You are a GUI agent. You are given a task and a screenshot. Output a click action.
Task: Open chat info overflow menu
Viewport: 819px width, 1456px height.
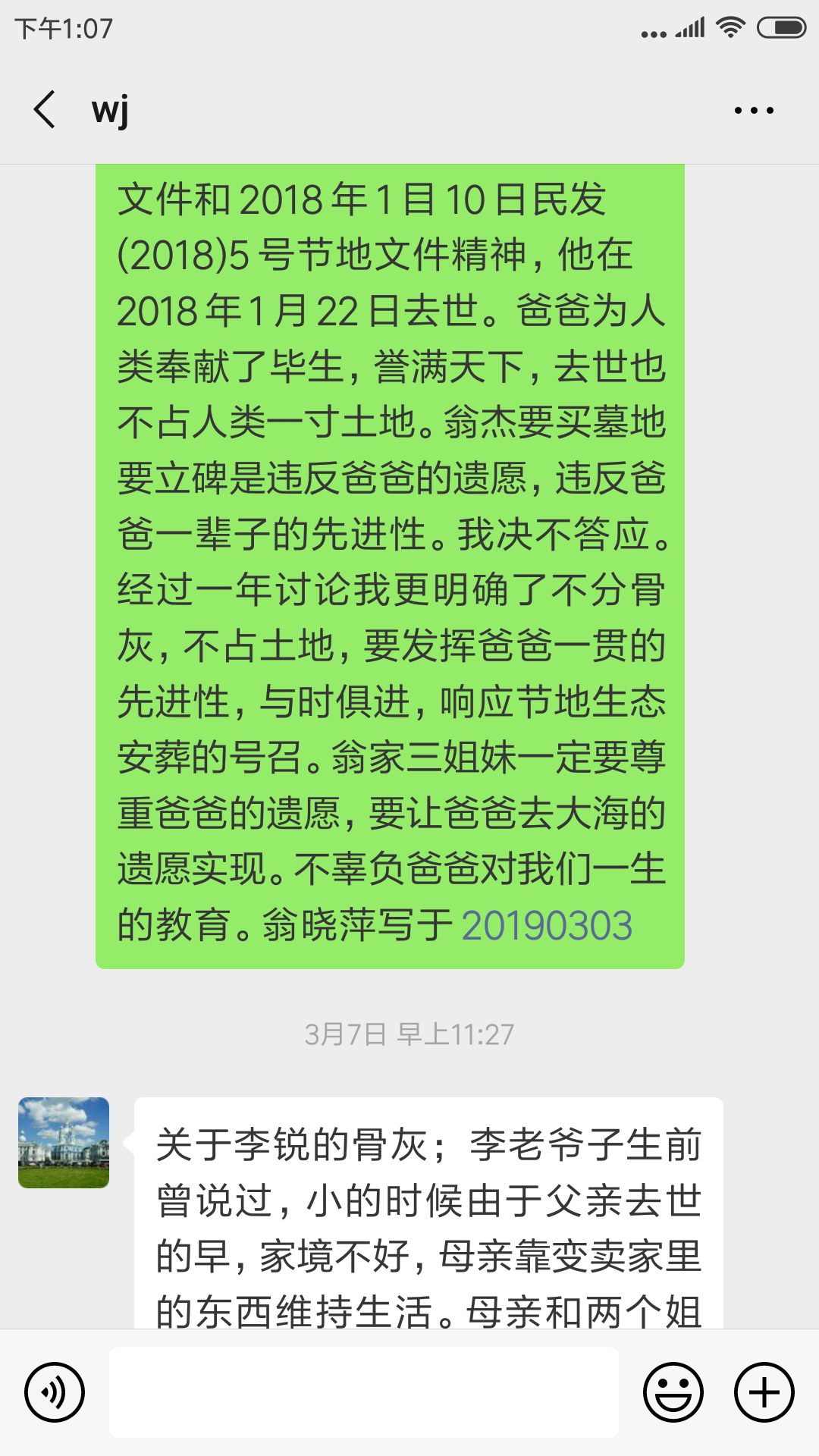click(x=754, y=111)
